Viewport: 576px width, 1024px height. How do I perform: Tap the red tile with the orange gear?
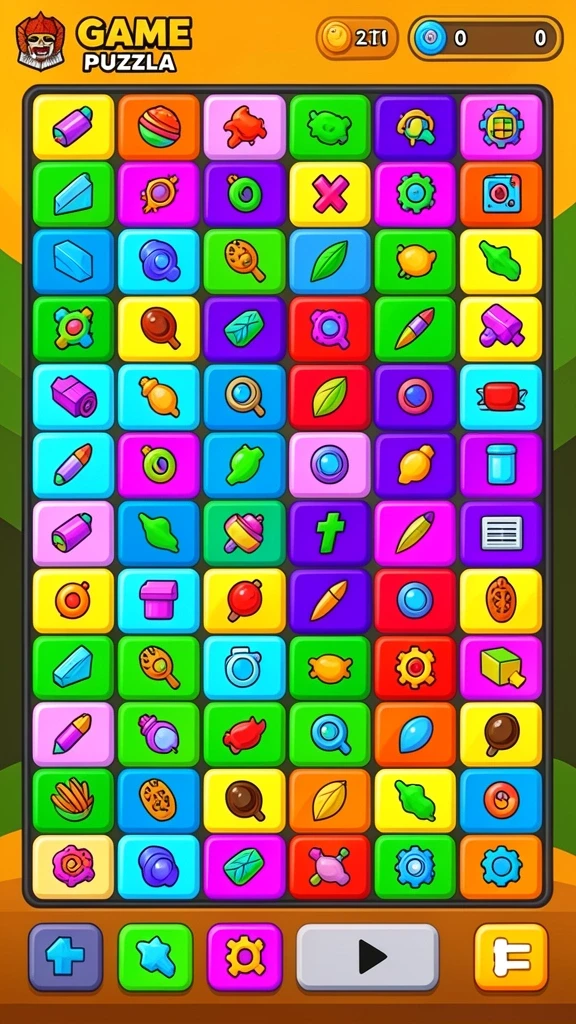click(415, 668)
